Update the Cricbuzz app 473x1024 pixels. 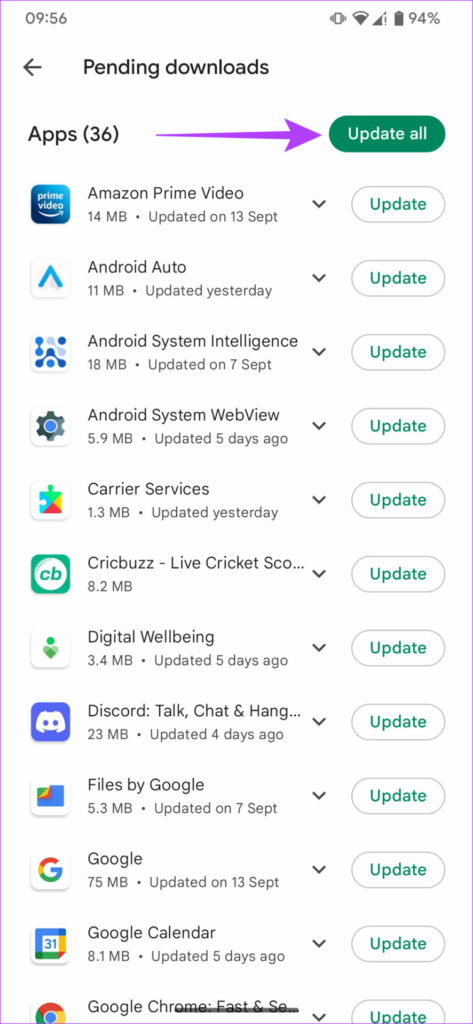tap(398, 573)
